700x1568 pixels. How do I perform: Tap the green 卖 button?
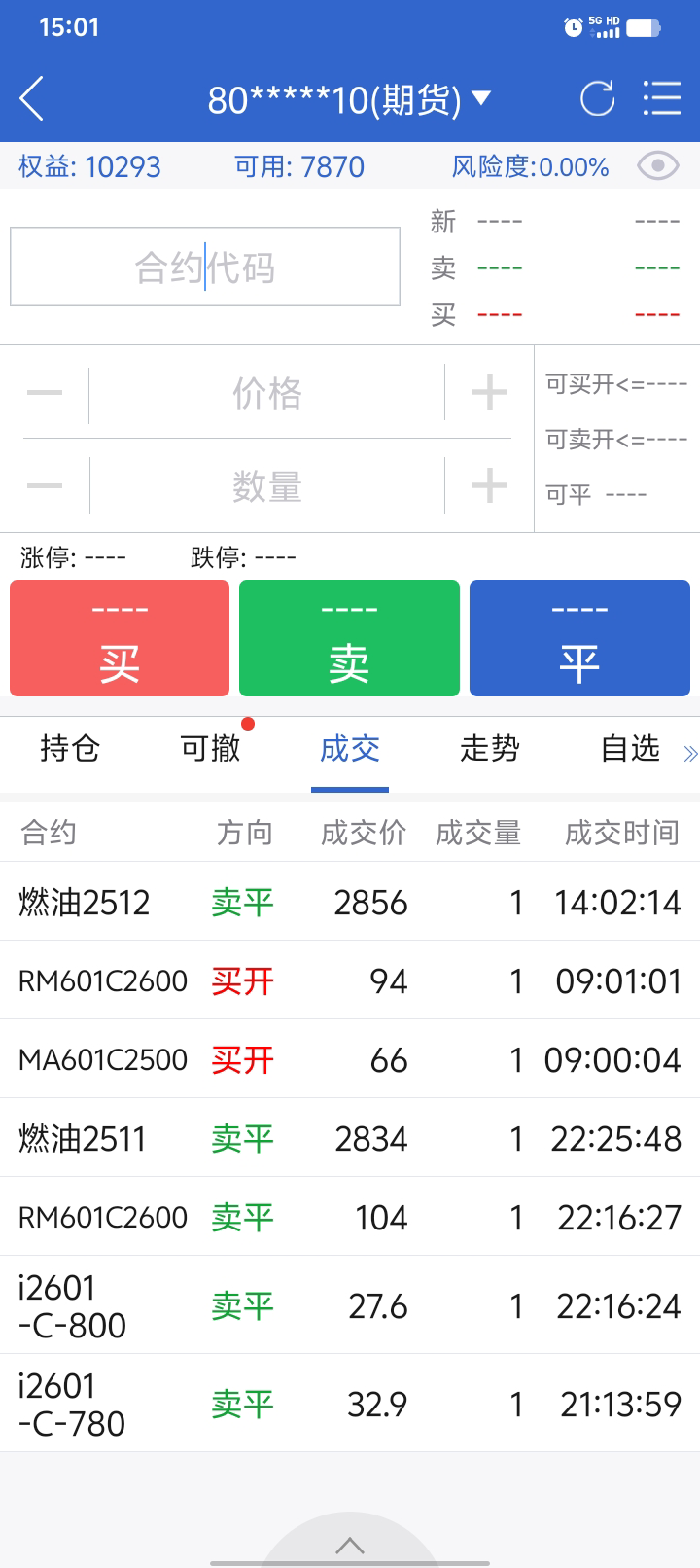pos(349,638)
